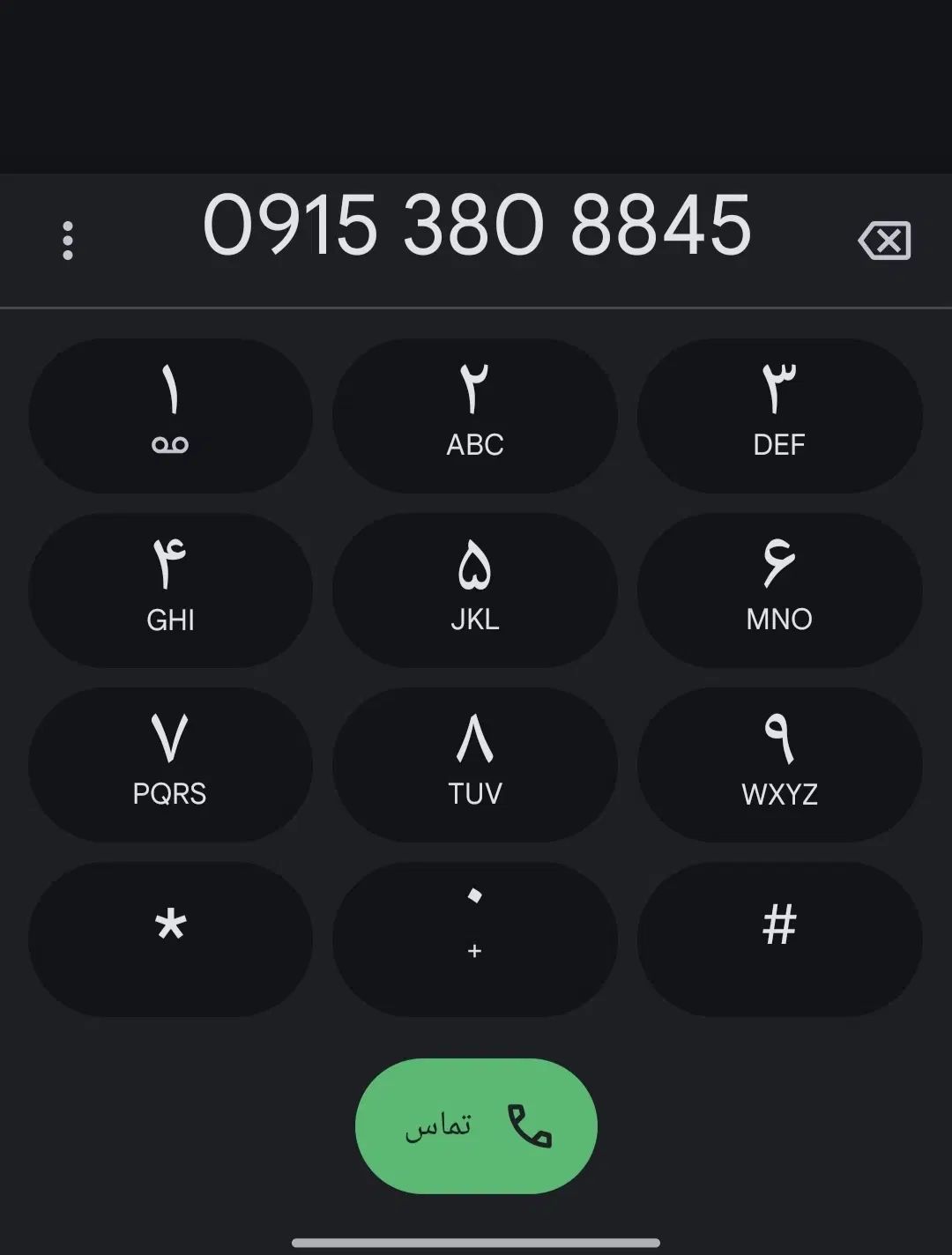
Task: Enter digit ۷ PQRS
Action: click(x=170, y=764)
